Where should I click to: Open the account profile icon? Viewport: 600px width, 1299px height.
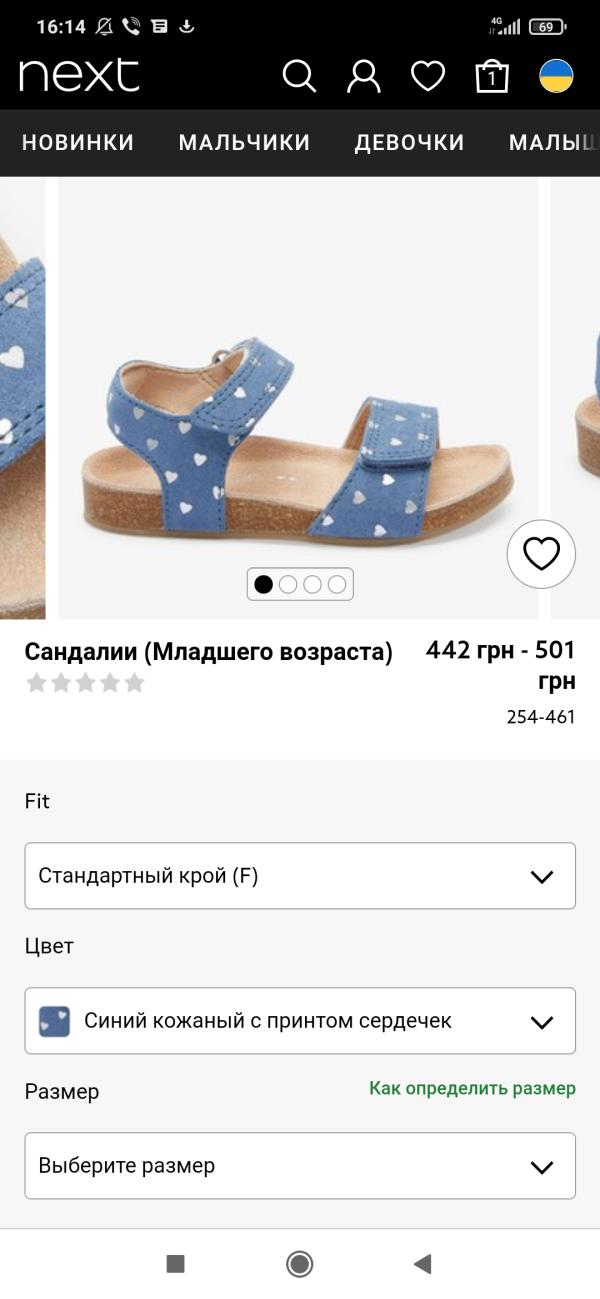(x=363, y=76)
